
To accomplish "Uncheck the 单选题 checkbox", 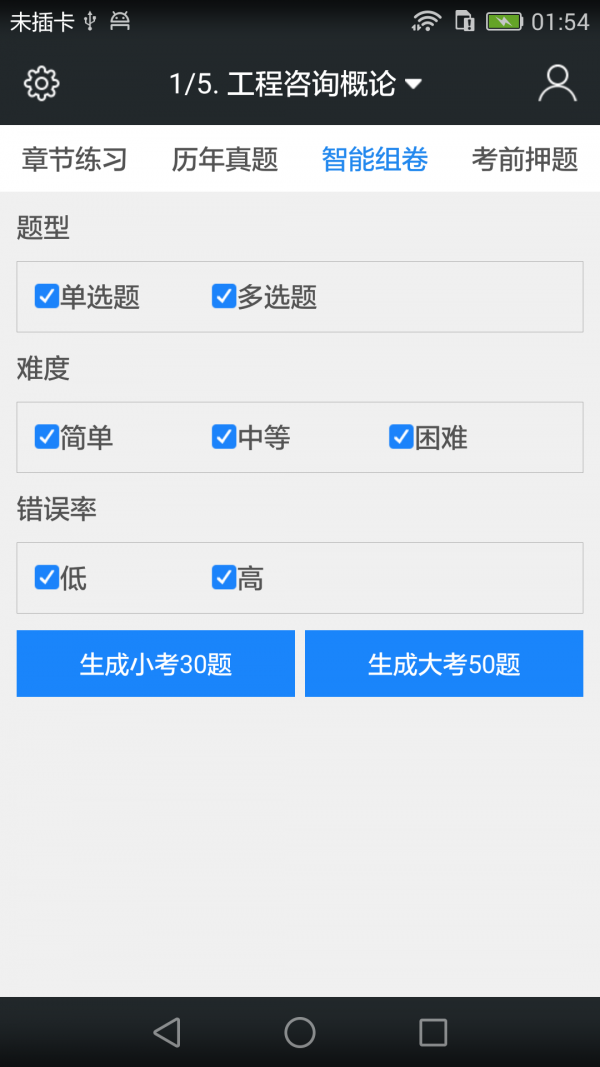I will point(47,296).
